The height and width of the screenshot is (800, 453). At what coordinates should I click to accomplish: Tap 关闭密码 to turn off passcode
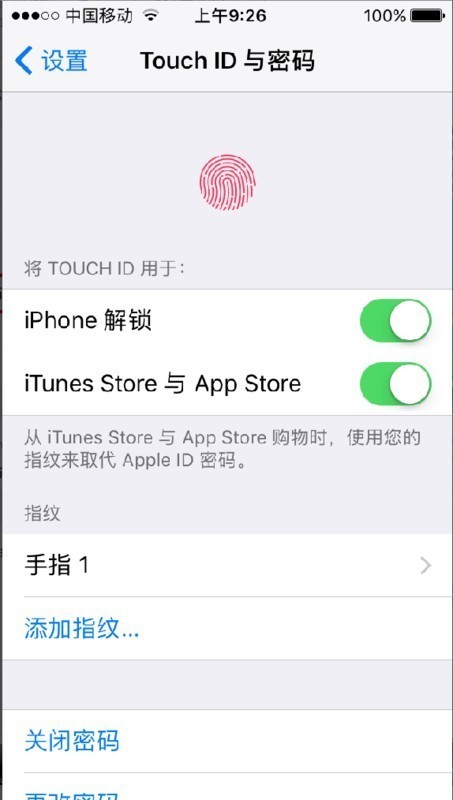[72, 741]
